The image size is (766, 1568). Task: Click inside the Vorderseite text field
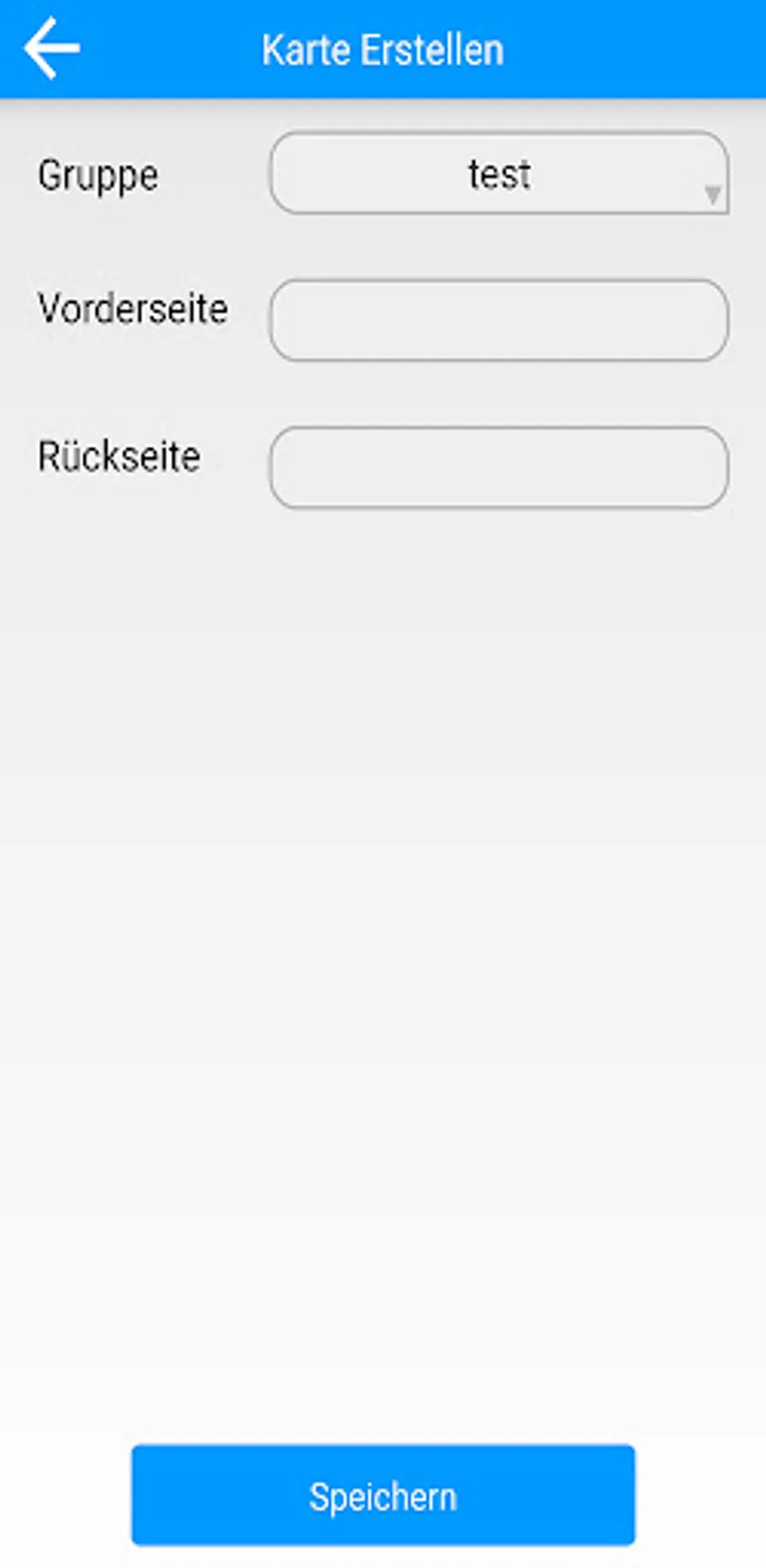[499, 320]
